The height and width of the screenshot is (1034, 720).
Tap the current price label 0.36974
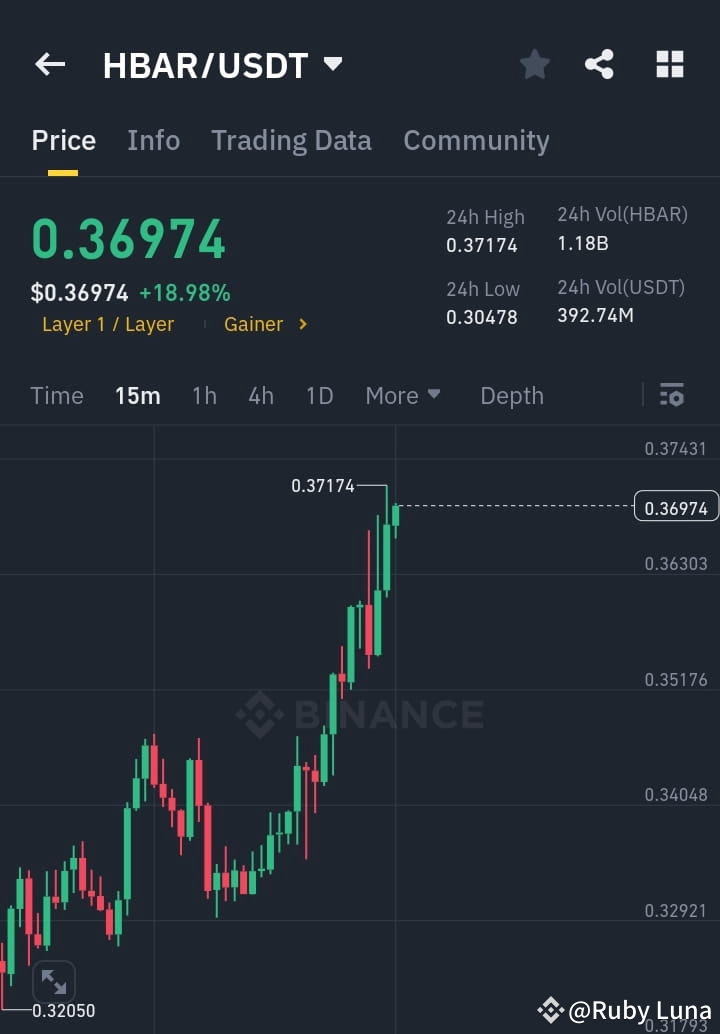(676, 506)
